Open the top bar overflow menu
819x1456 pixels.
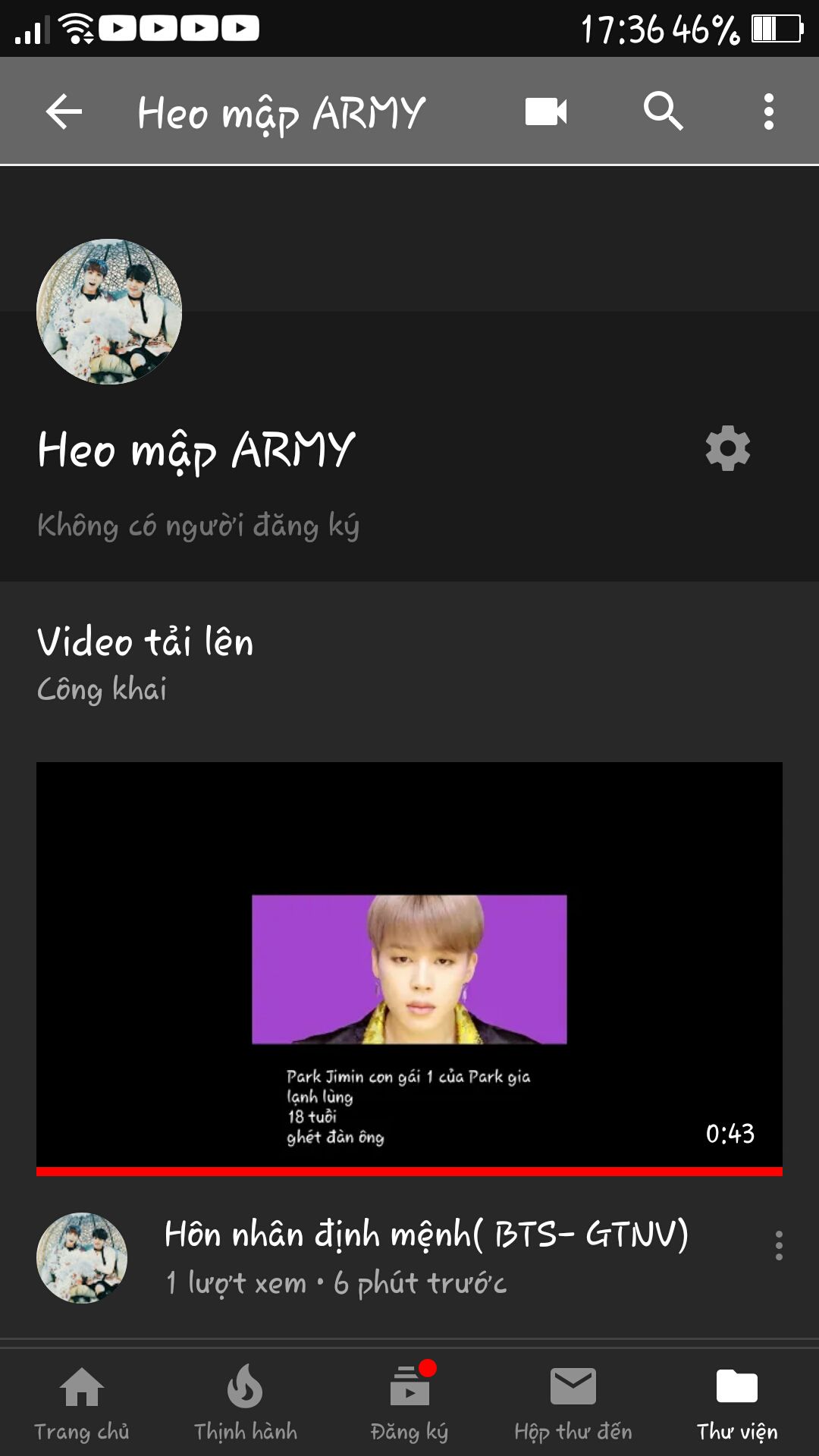point(769,112)
